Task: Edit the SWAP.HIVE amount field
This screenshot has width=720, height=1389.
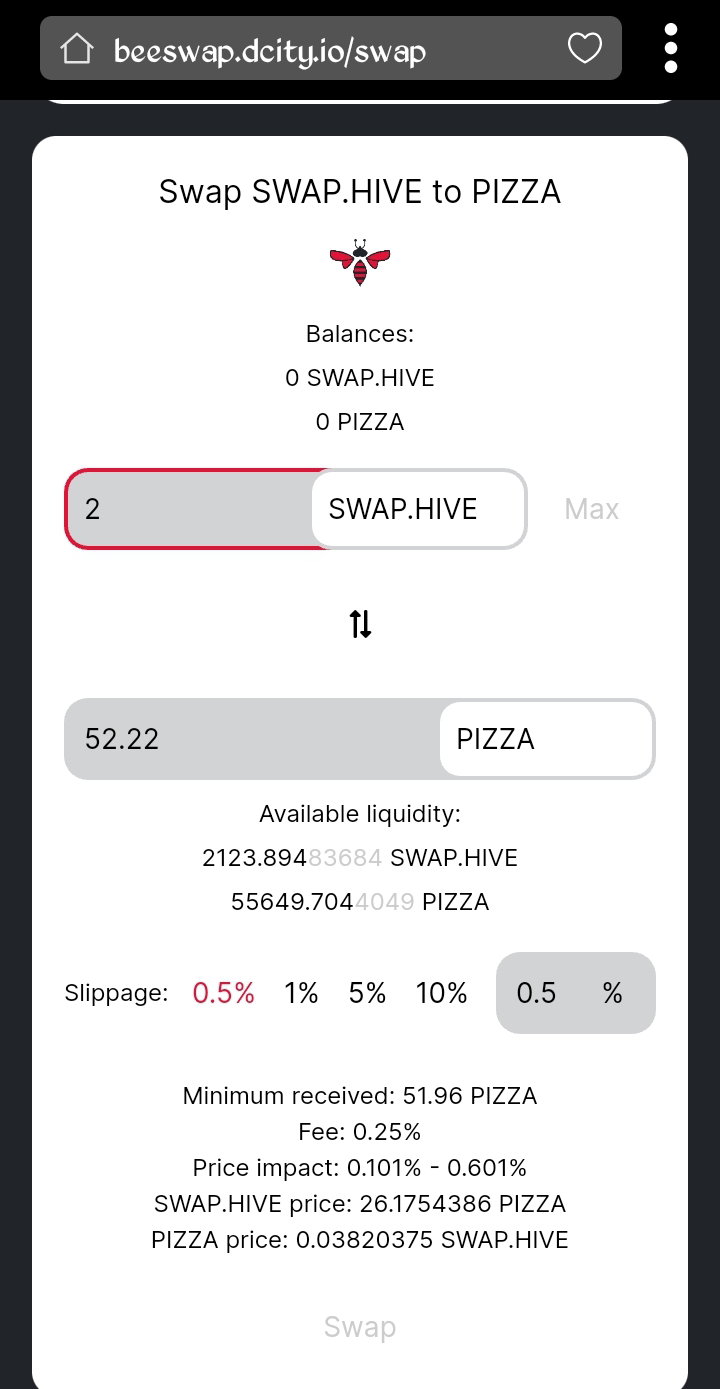Action: tap(190, 509)
